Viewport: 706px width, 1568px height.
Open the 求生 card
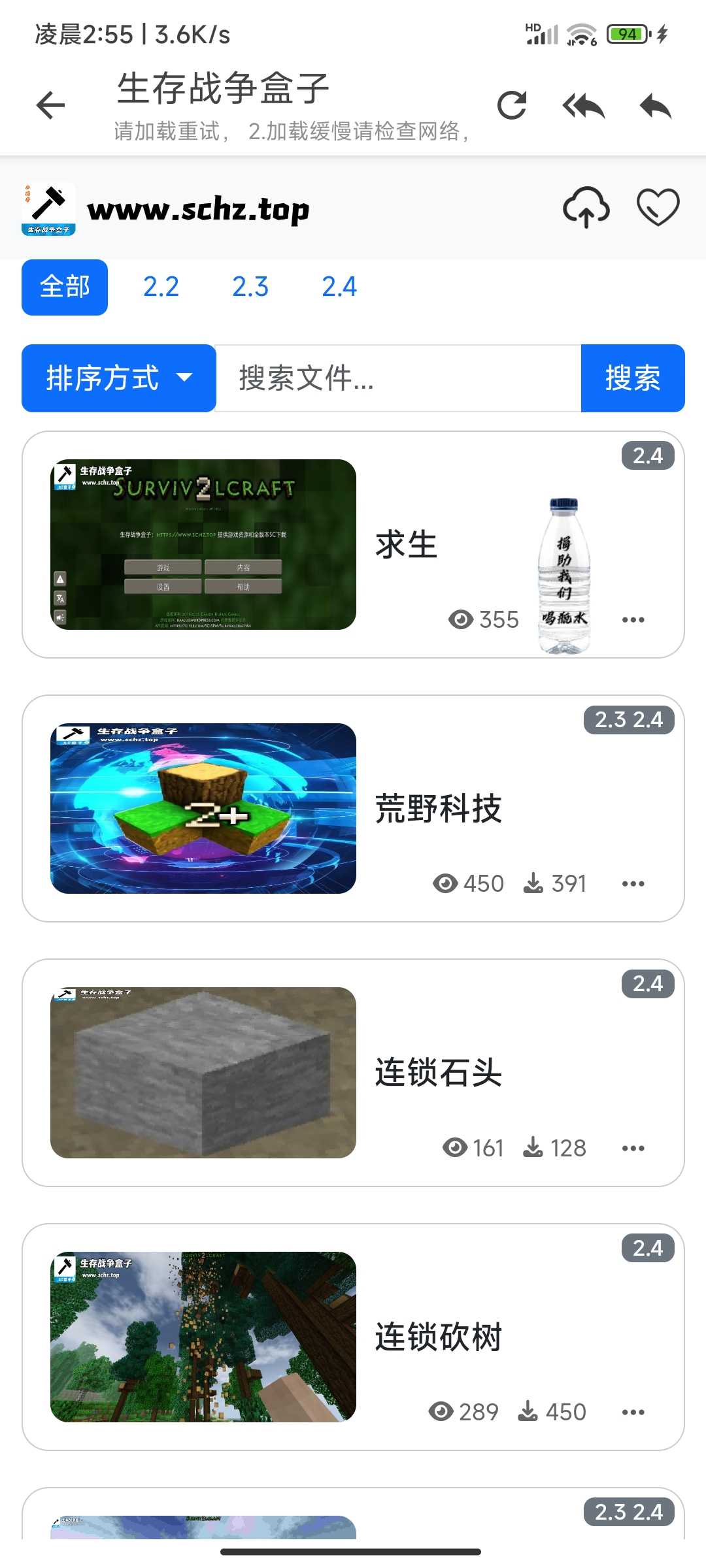tap(405, 545)
